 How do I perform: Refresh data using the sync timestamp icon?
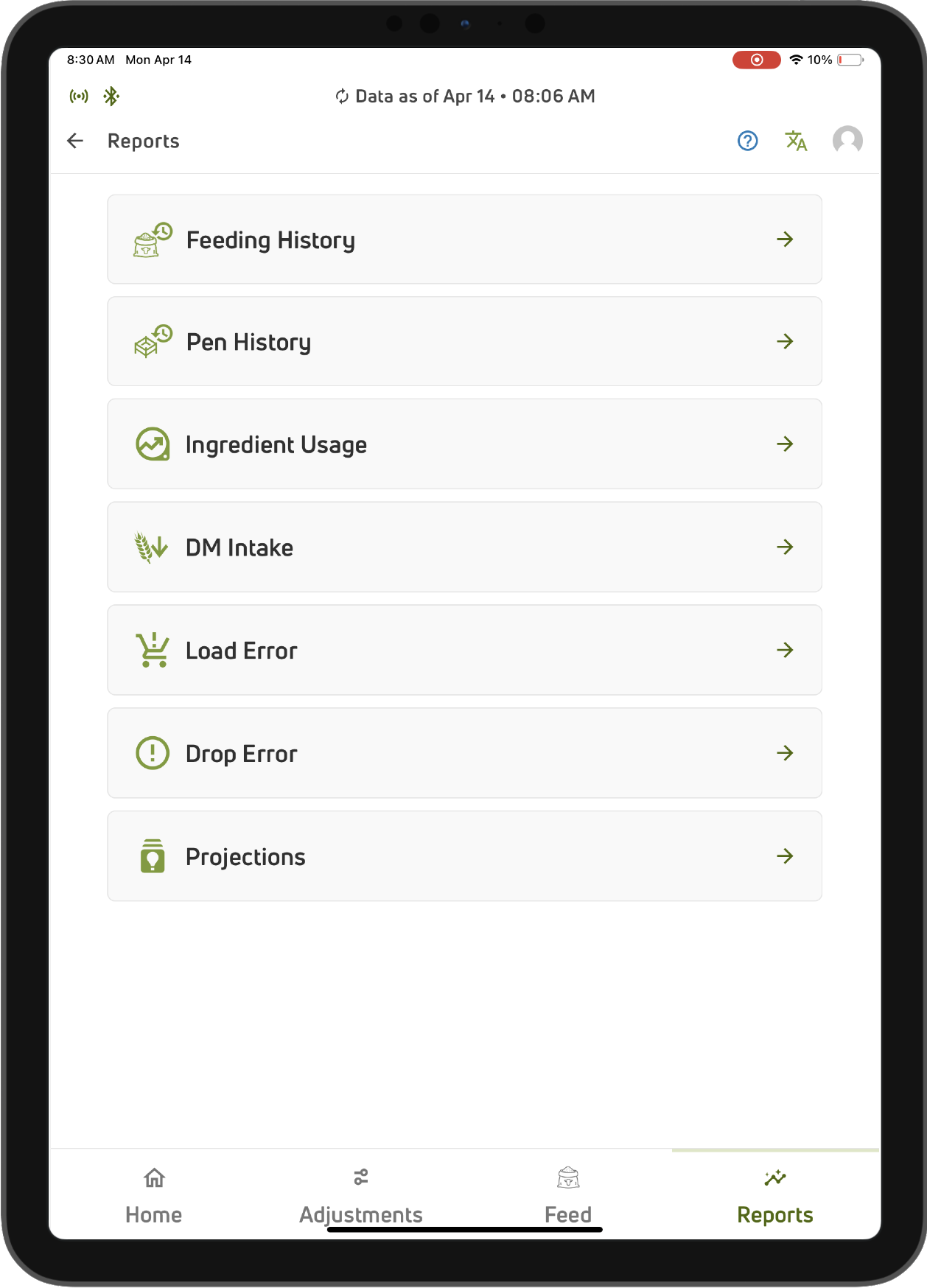pyautogui.click(x=342, y=97)
